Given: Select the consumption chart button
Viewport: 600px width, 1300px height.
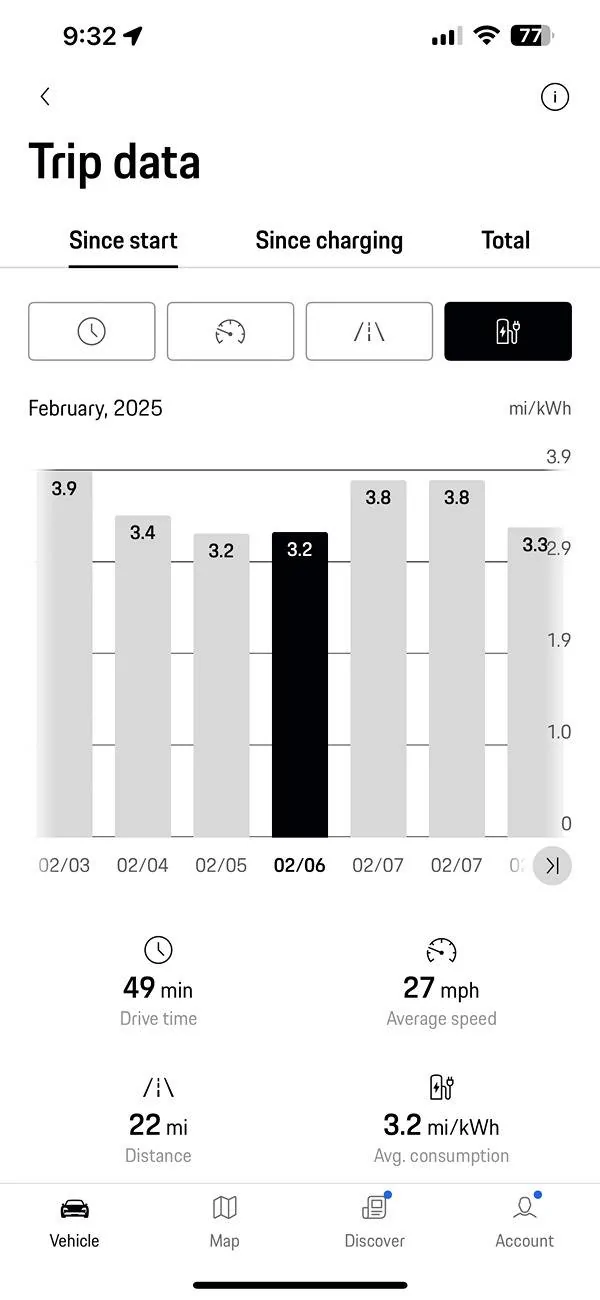Looking at the screenshot, I should [508, 331].
